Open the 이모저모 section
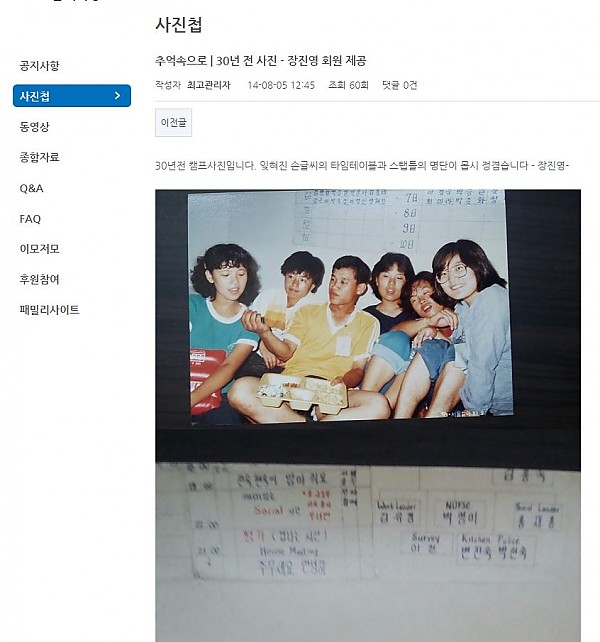 coord(39,249)
